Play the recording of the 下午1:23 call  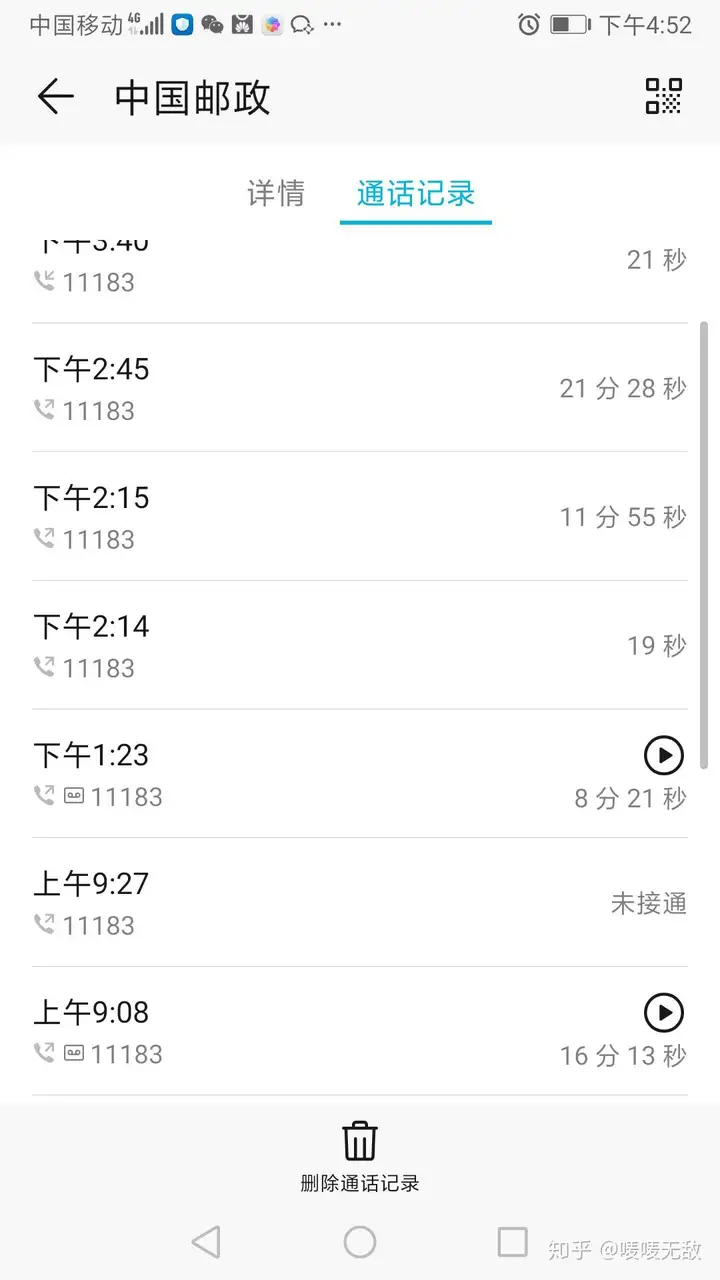[x=664, y=755]
